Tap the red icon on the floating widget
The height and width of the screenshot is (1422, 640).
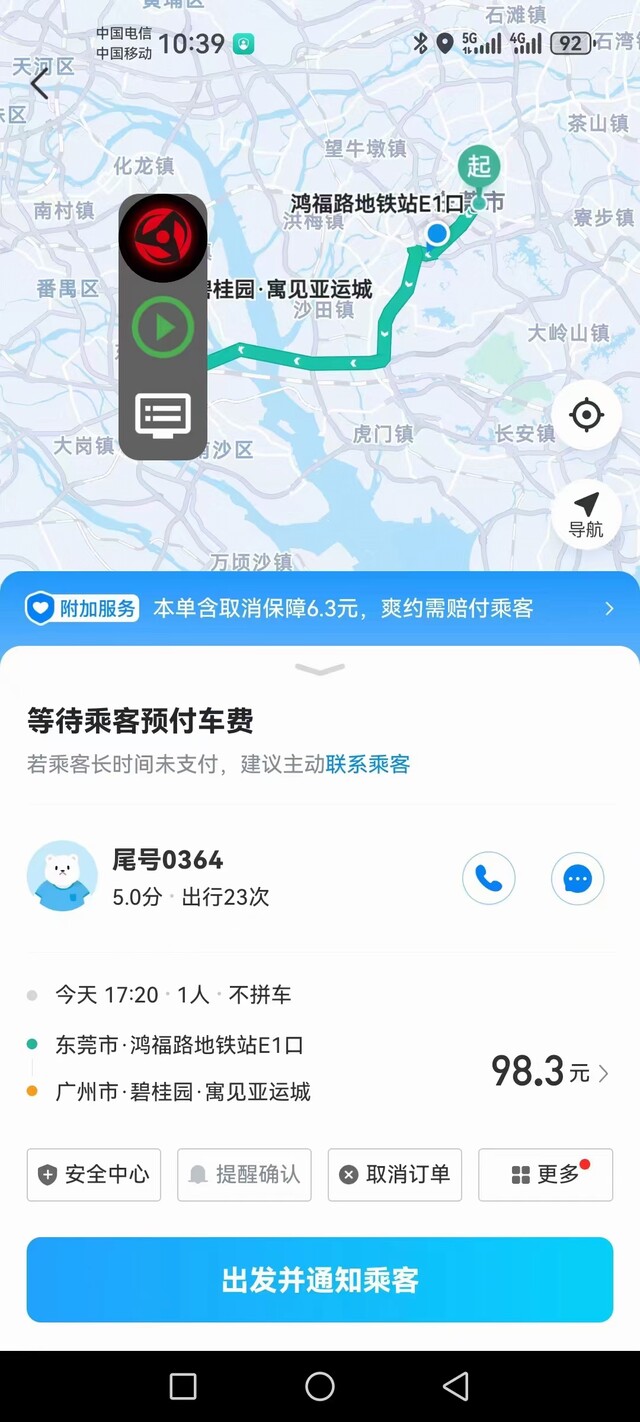coord(163,238)
